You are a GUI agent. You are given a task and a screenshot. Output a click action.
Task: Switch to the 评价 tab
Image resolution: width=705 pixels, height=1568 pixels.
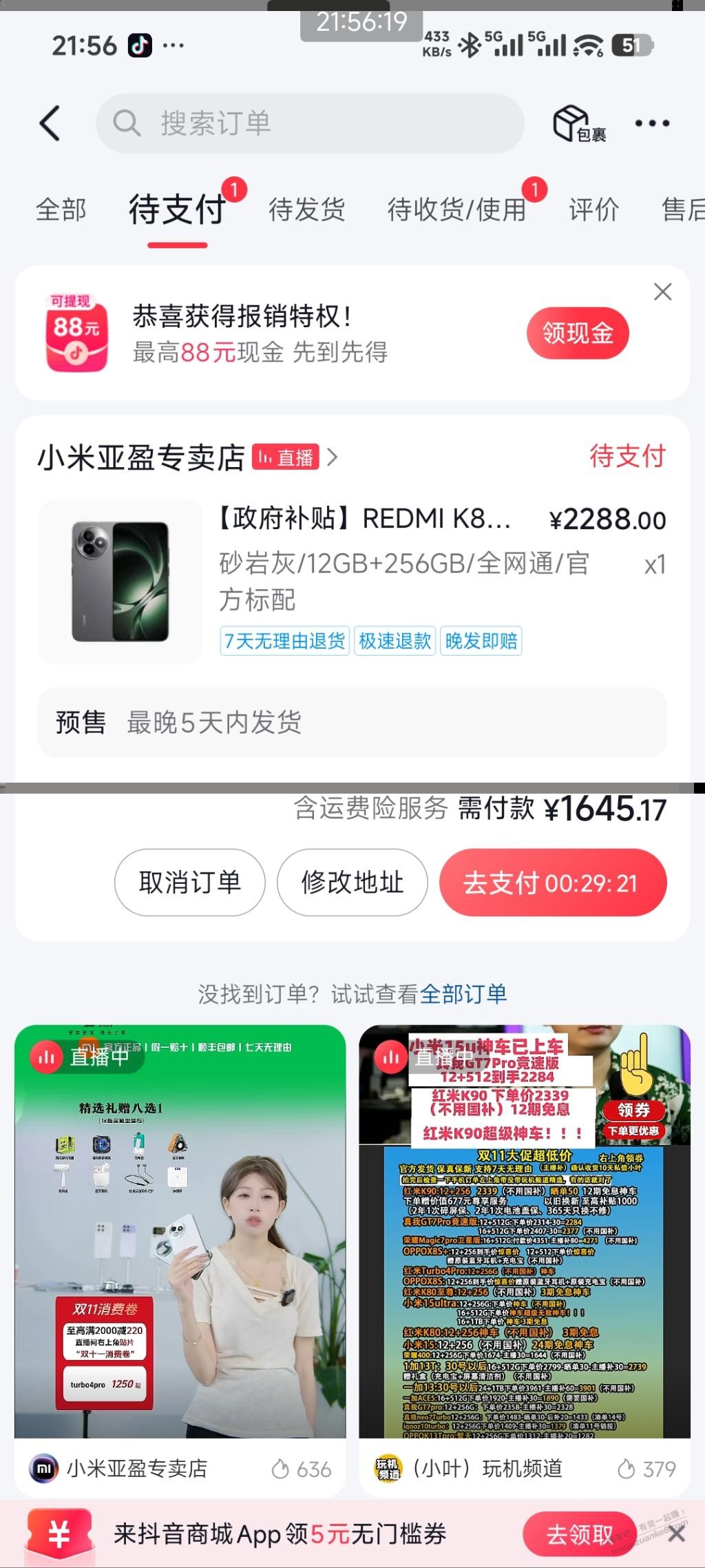pos(593,209)
